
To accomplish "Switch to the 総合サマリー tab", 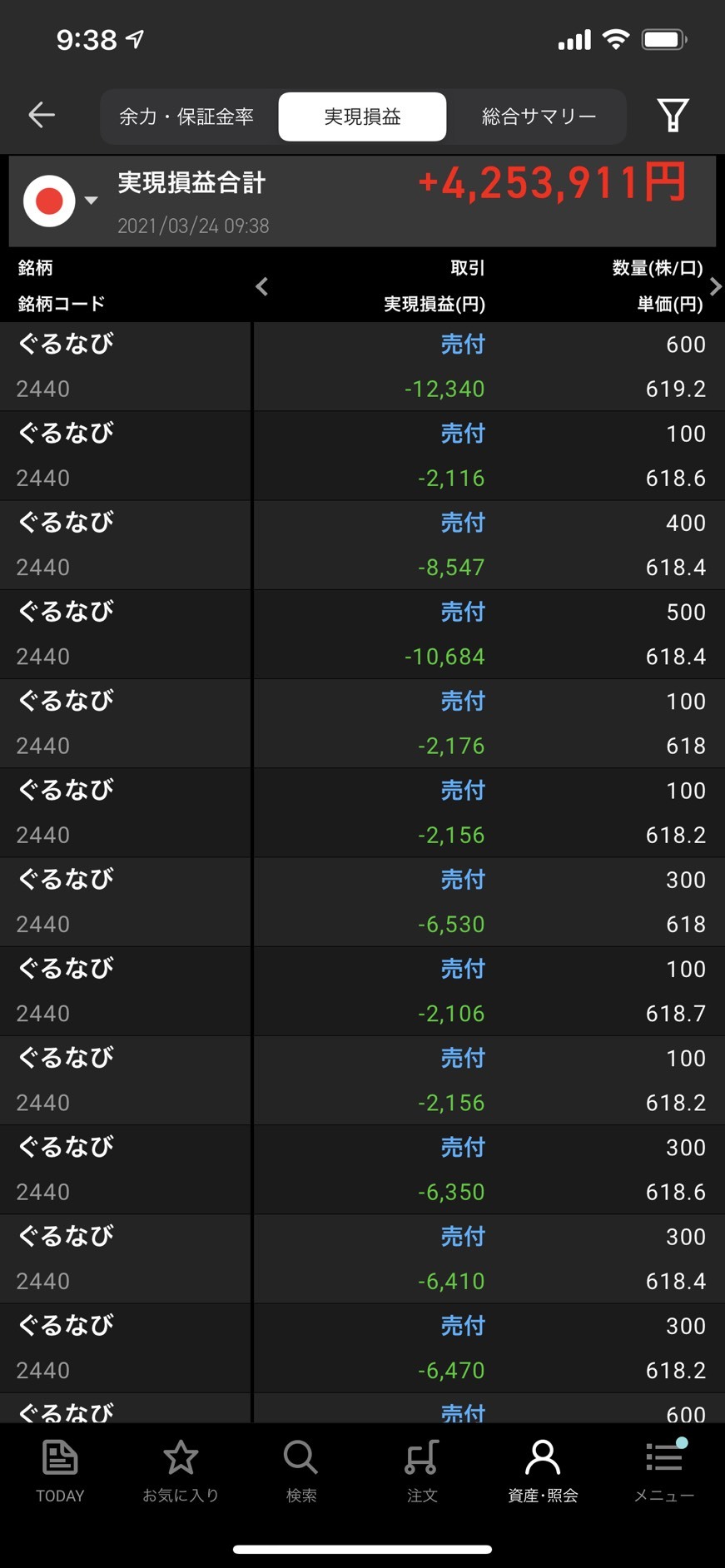I will [539, 117].
